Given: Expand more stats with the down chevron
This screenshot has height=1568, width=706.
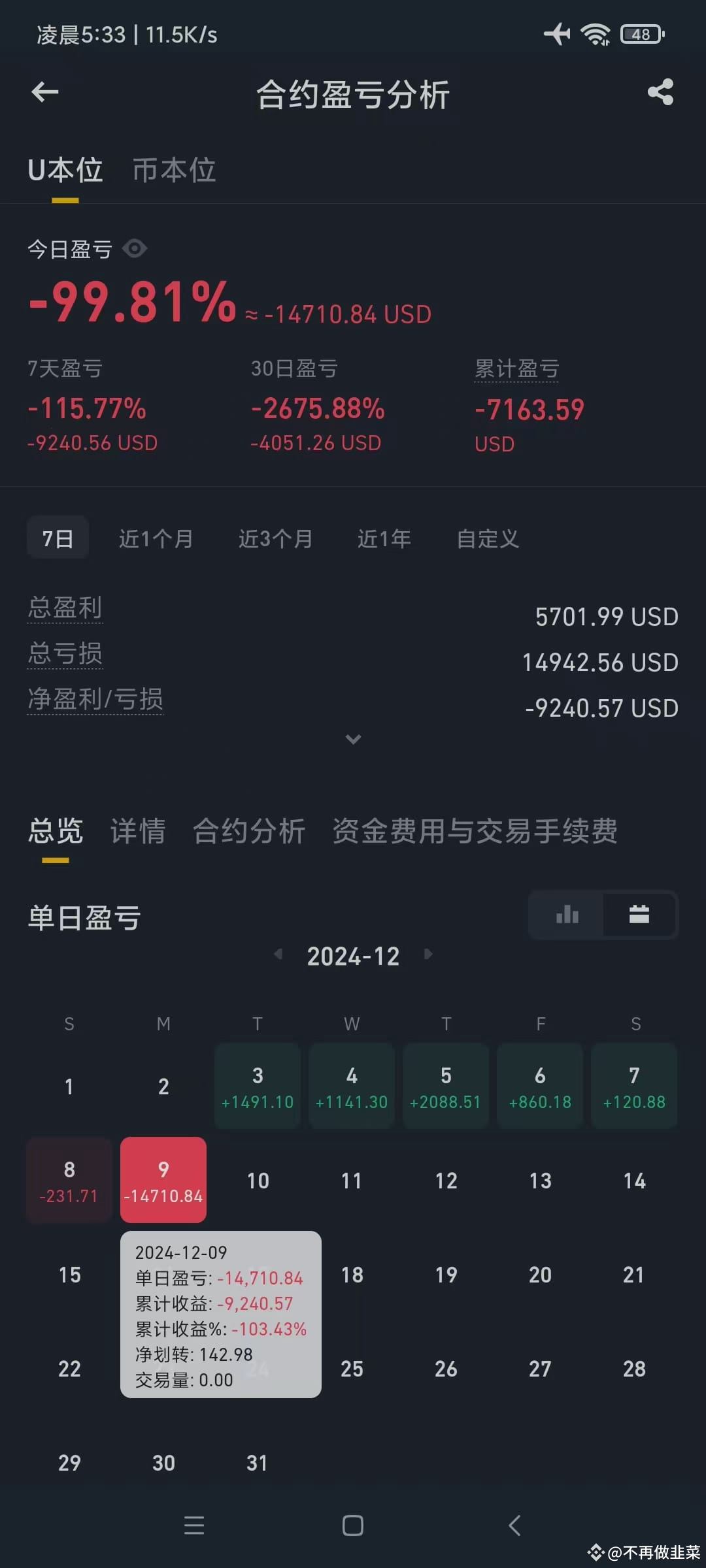Looking at the screenshot, I should point(353,740).
